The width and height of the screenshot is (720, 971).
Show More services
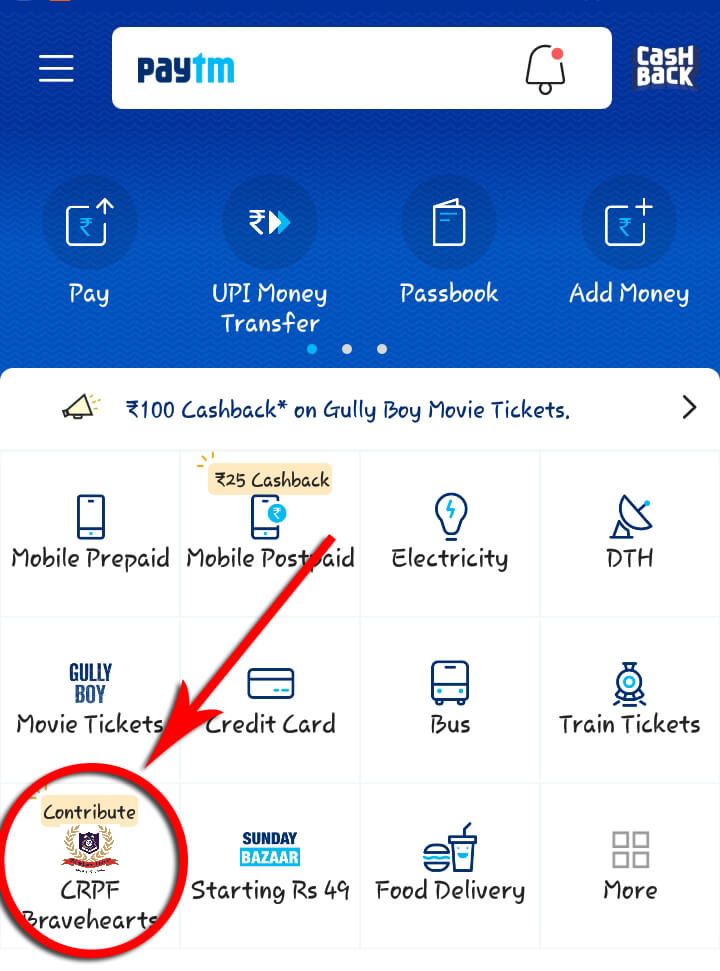630,865
